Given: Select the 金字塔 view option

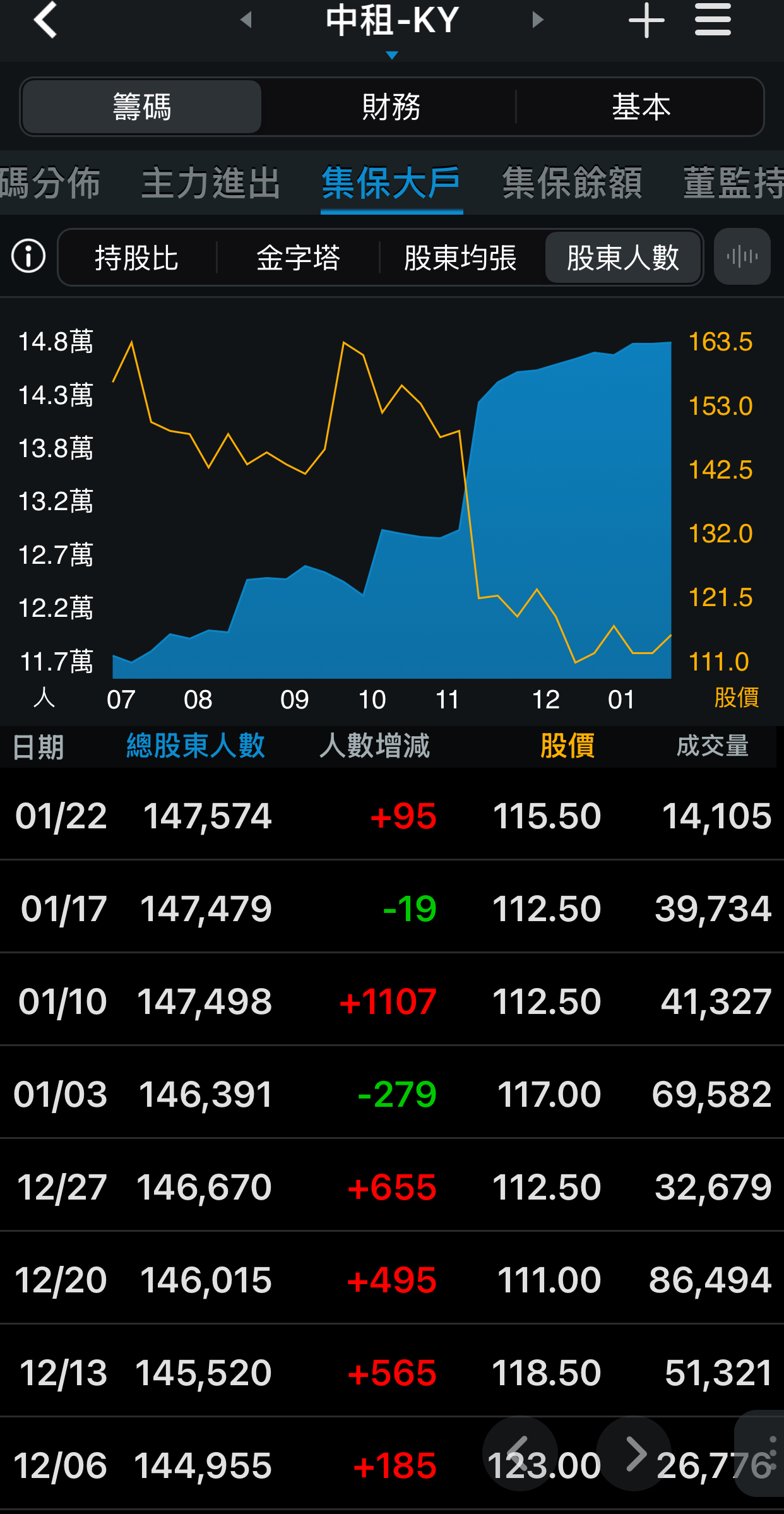Looking at the screenshot, I should 299,257.
